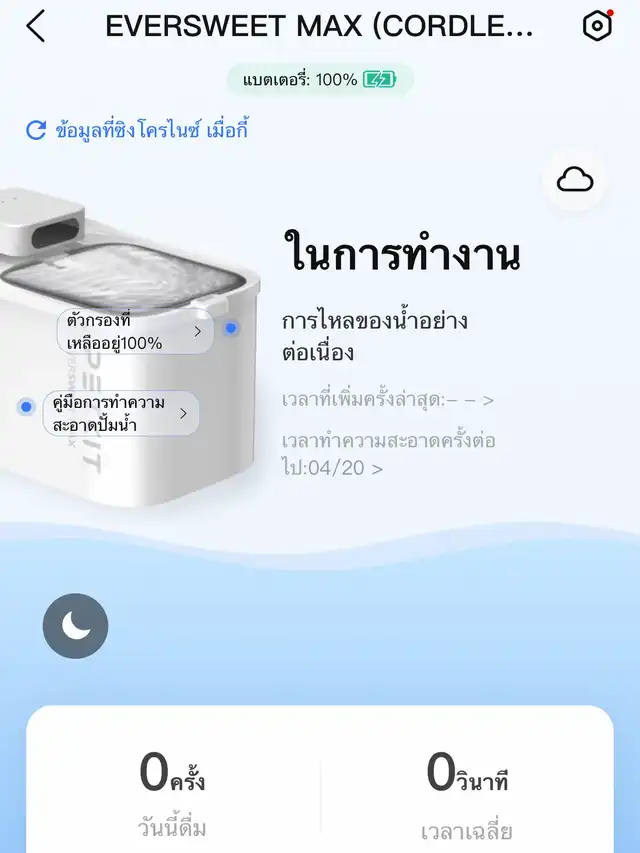The height and width of the screenshot is (853, 640).
Task: Open the water pump cleaning guide
Action: pos(121,414)
